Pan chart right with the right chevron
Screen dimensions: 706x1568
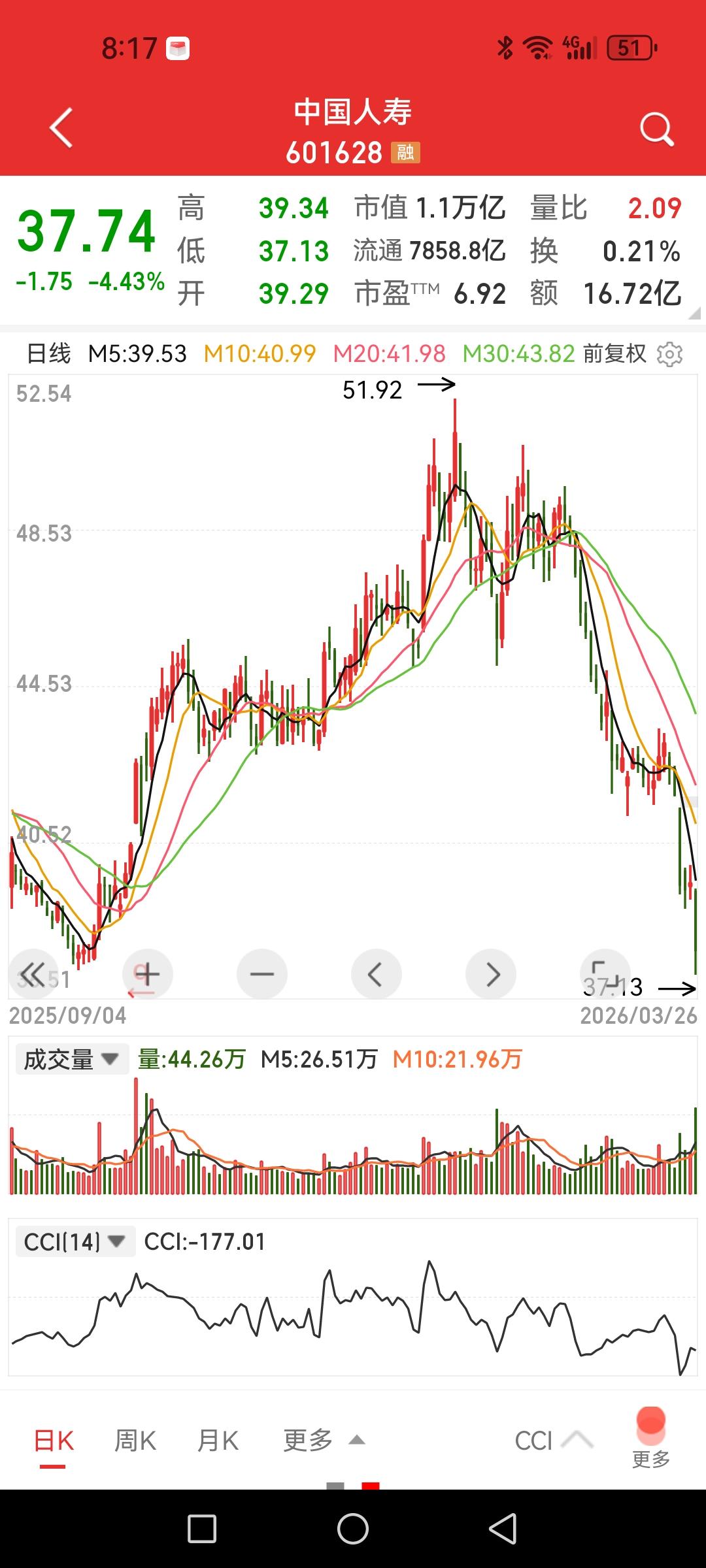pyautogui.click(x=491, y=973)
